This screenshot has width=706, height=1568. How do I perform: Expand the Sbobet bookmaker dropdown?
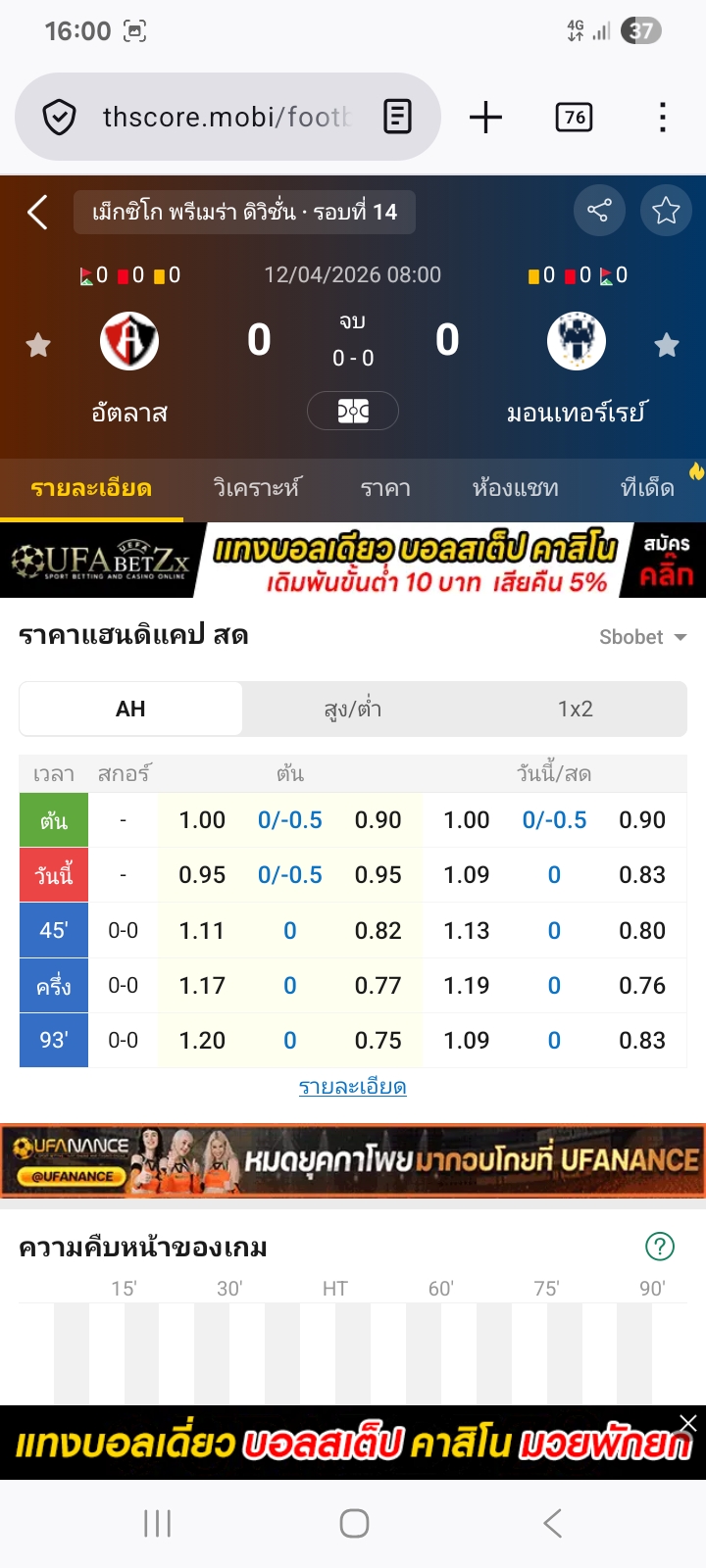642,637
